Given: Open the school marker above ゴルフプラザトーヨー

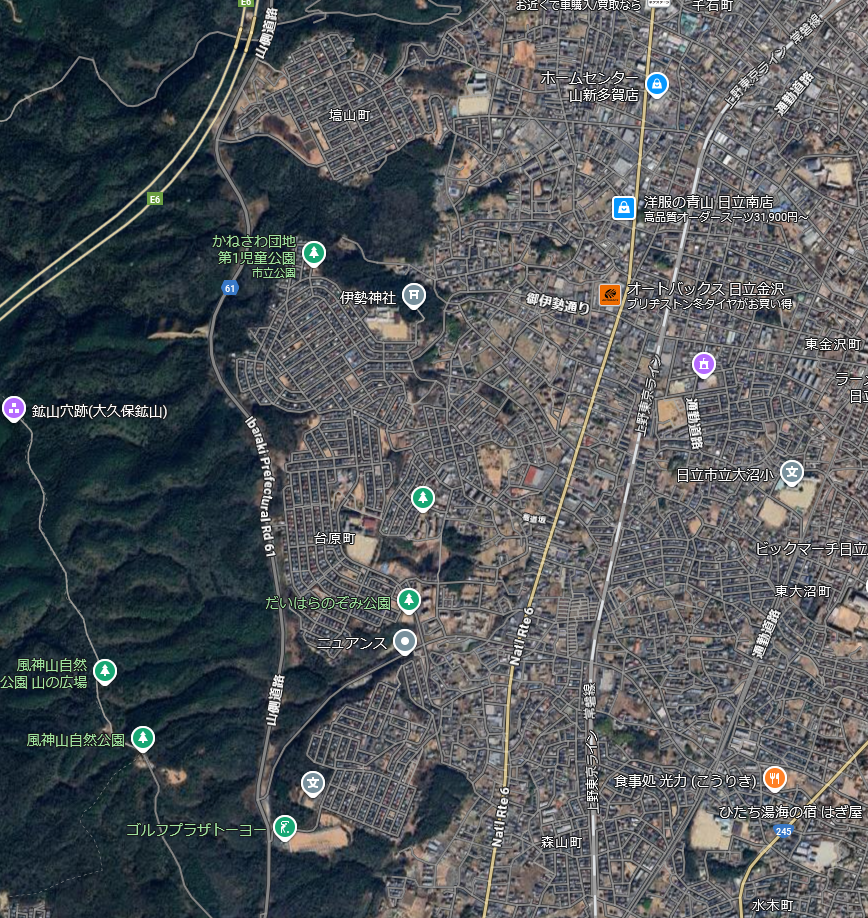Looking at the screenshot, I should point(313,782).
